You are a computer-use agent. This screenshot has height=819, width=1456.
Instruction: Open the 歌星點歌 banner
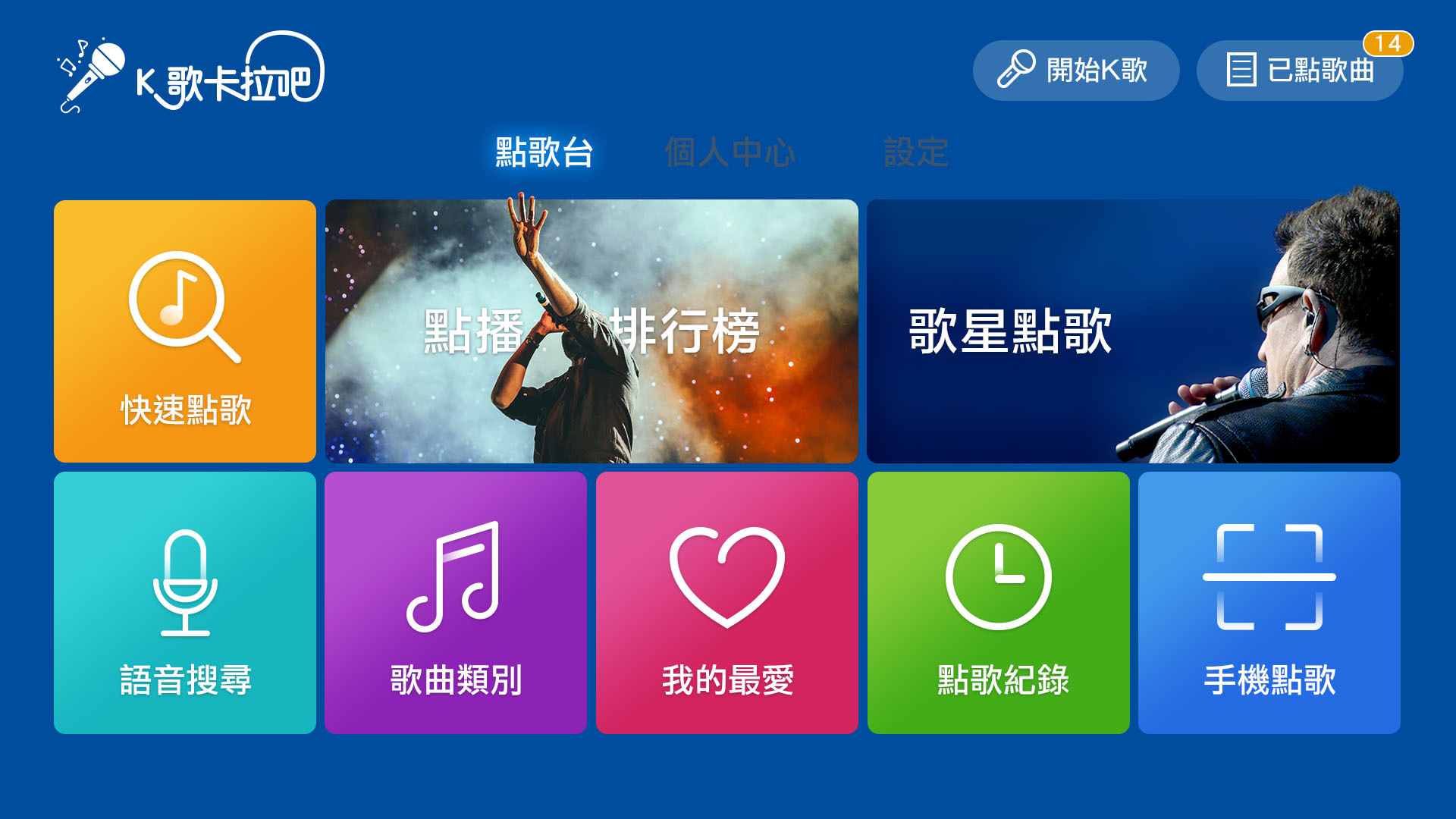pos(1133,331)
